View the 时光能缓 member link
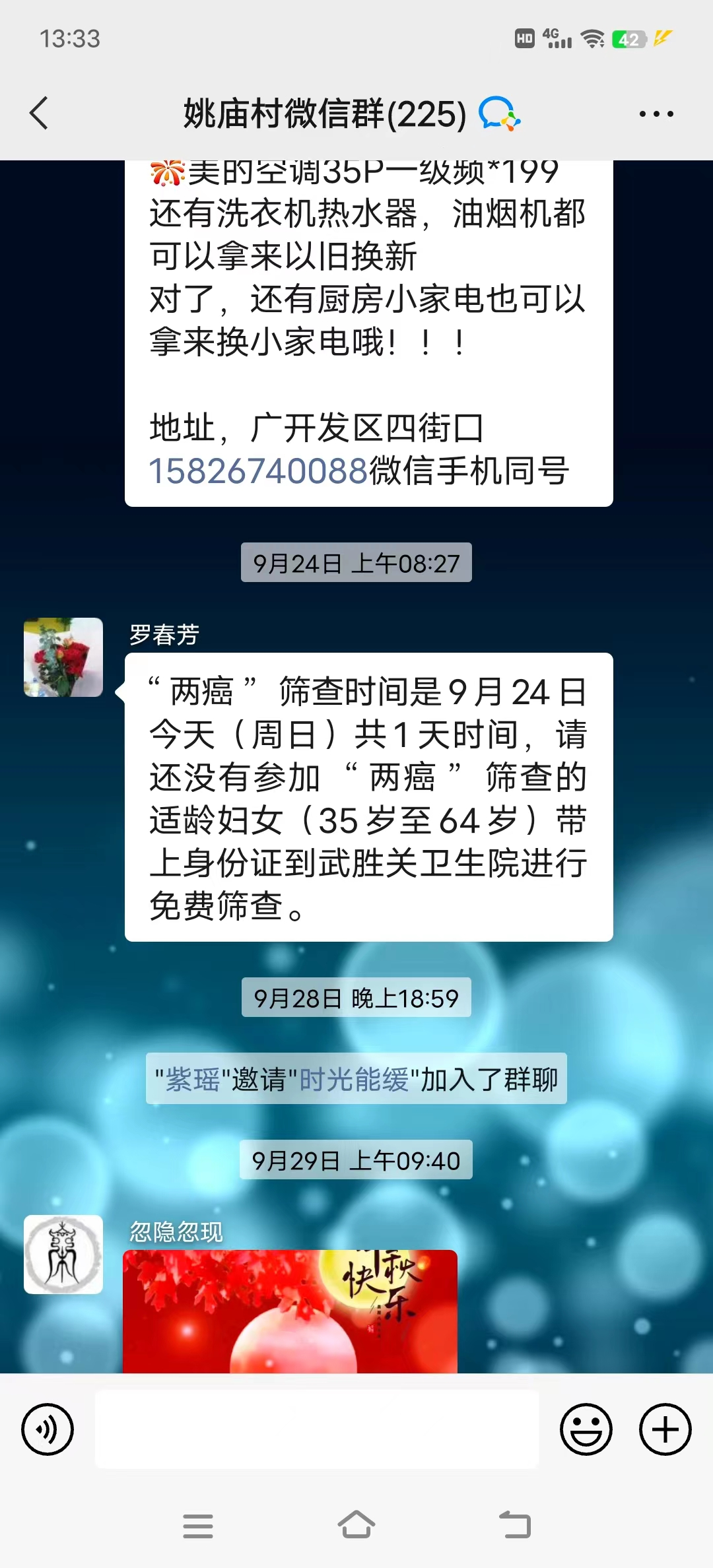 click(x=354, y=1080)
